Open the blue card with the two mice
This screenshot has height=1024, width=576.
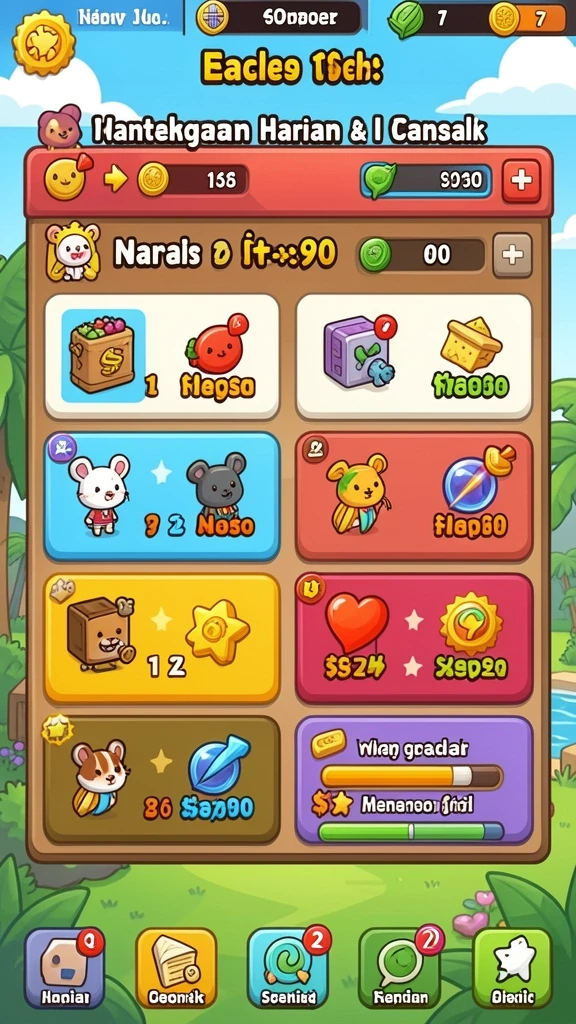point(161,496)
